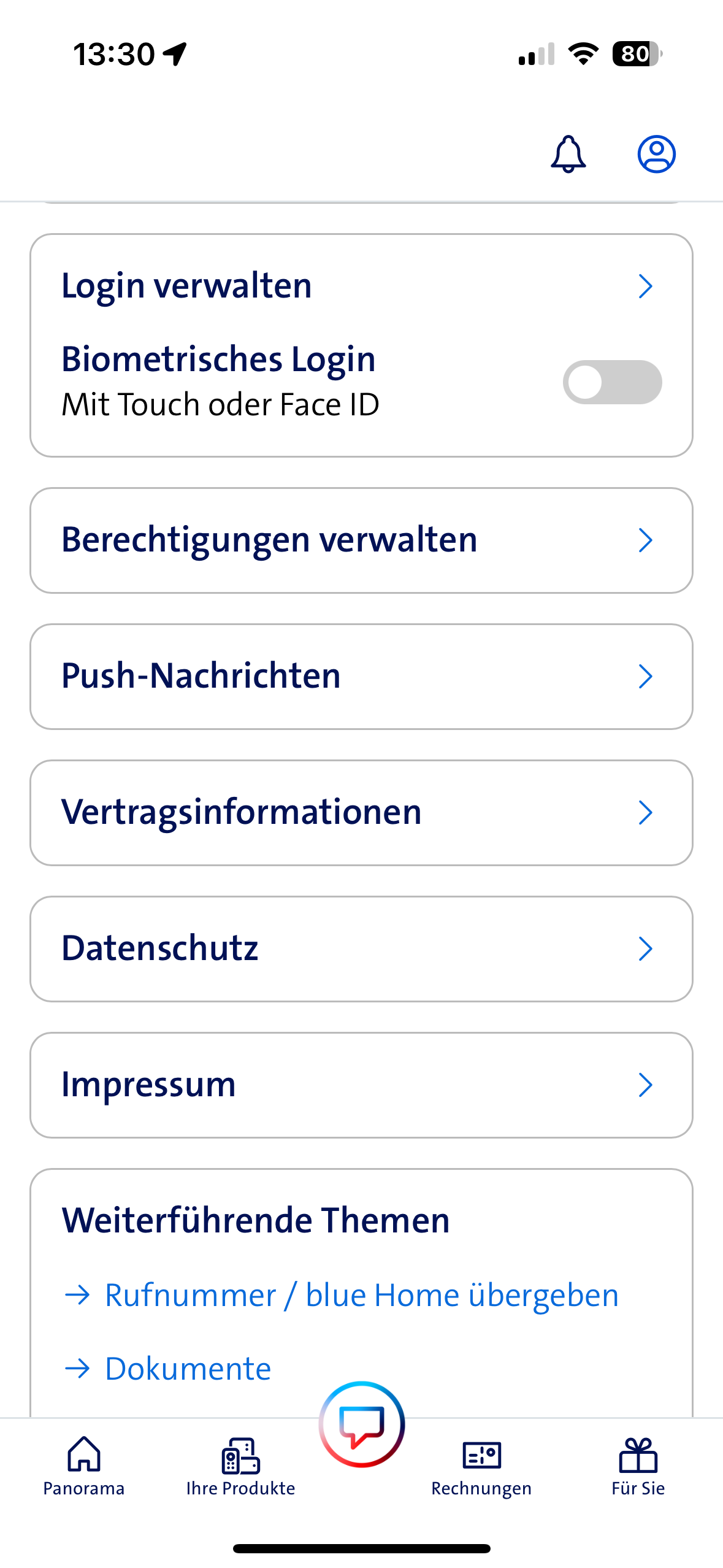Follow Rufnummer / blue Home übergeben link
723x1568 pixels.
361,1295
